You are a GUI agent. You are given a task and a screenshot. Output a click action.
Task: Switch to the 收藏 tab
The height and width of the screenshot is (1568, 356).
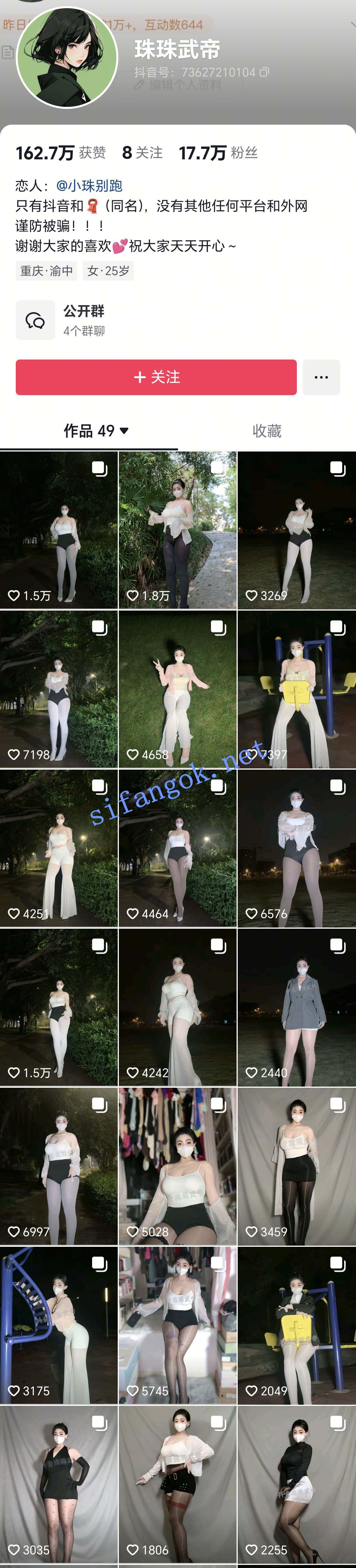(x=267, y=431)
